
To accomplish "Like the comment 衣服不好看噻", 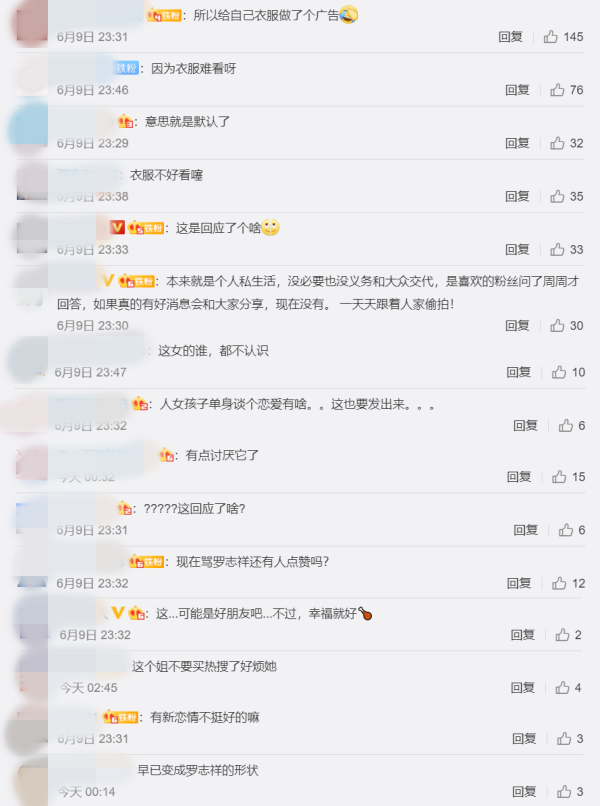I will [x=557, y=197].
